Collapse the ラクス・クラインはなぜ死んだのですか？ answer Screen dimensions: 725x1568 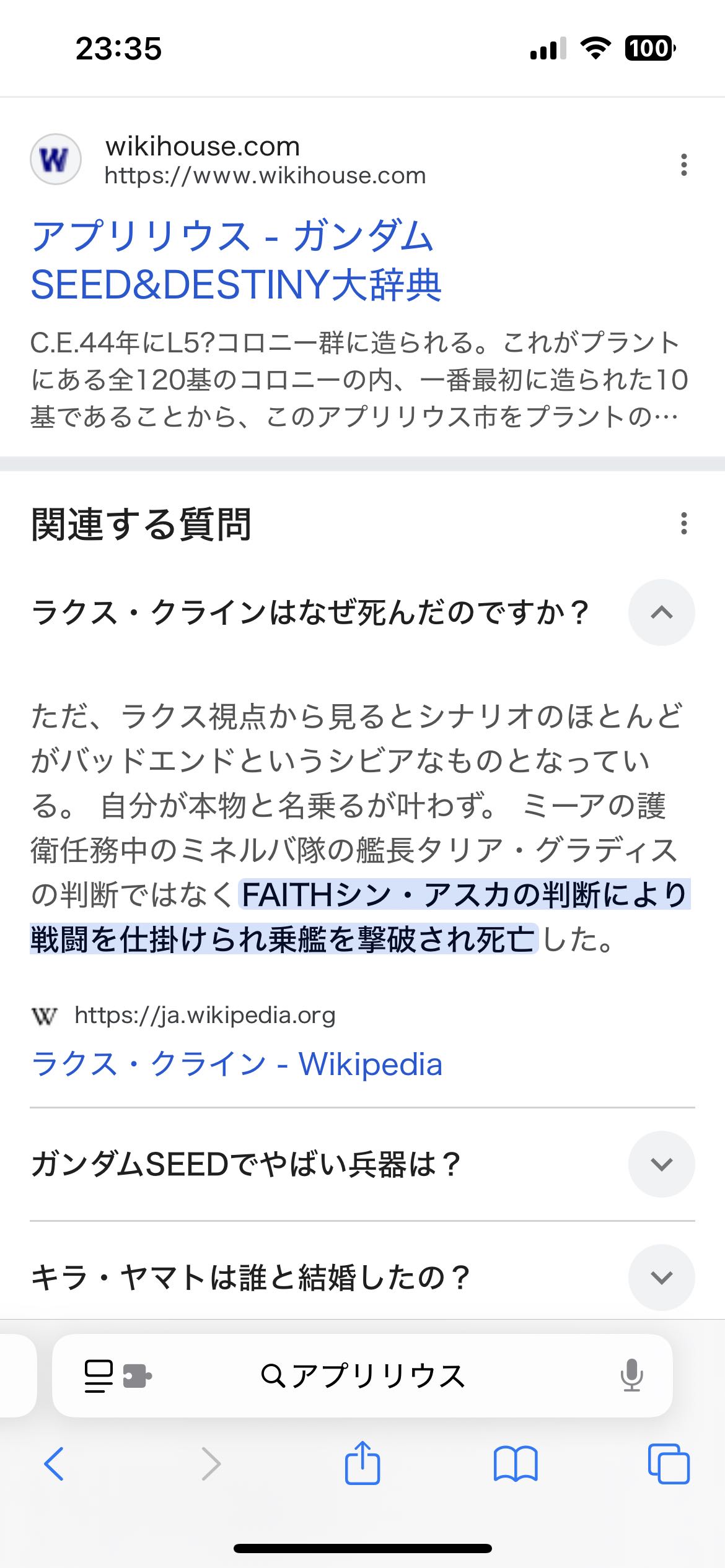(661, 612)
